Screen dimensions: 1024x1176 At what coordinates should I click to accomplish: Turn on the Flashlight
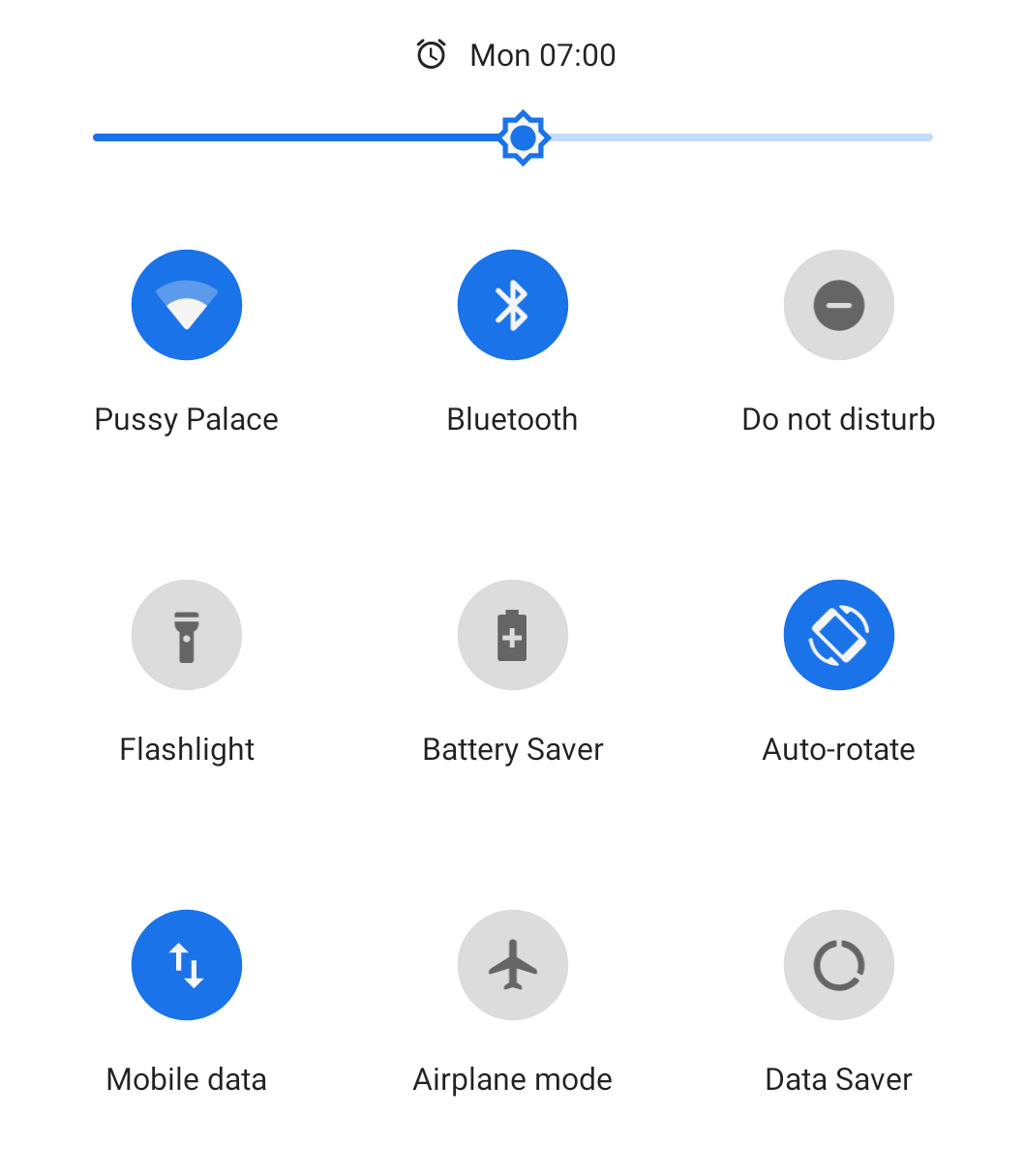pos(187,635)
